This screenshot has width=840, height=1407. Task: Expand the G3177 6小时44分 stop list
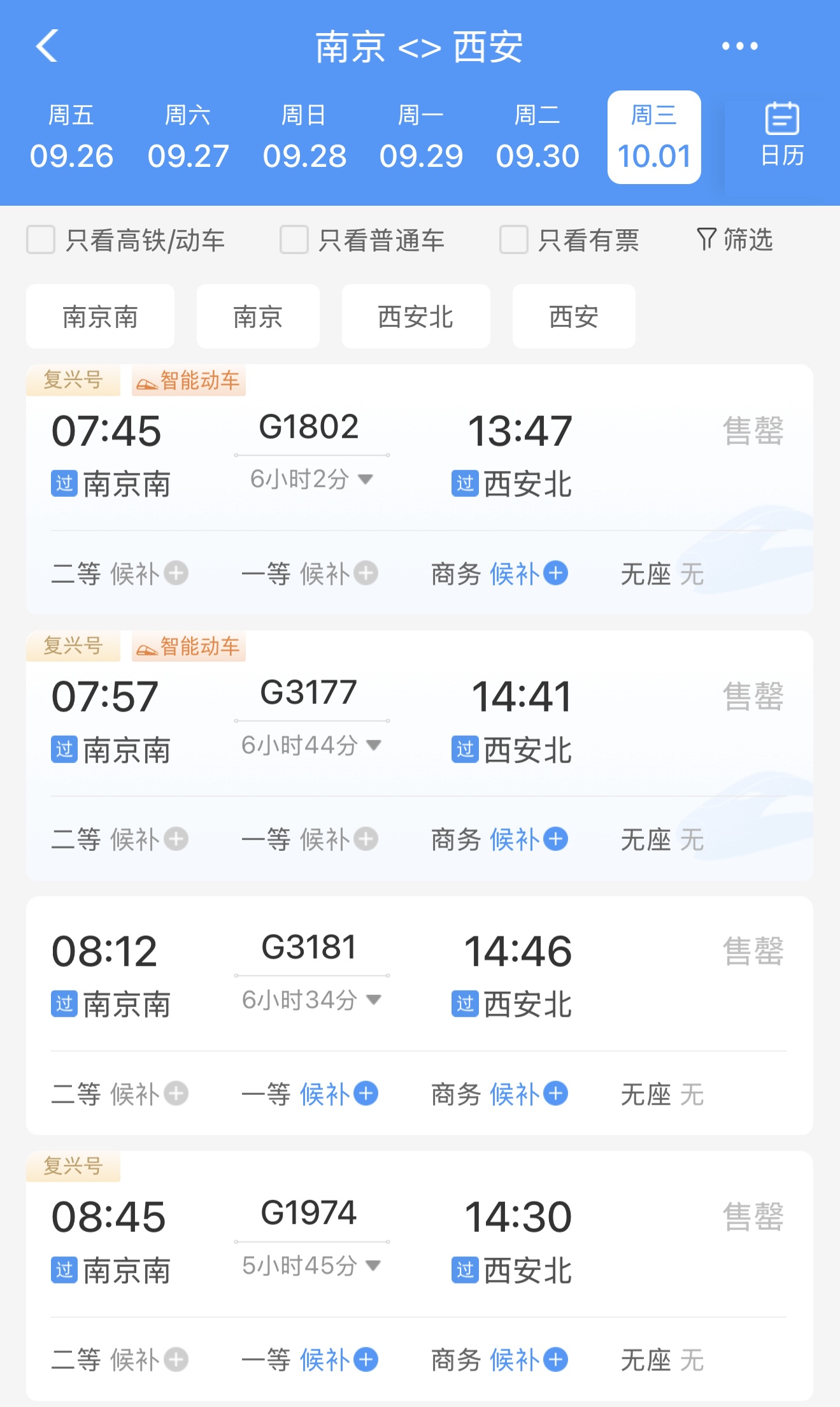click(311, 745)
